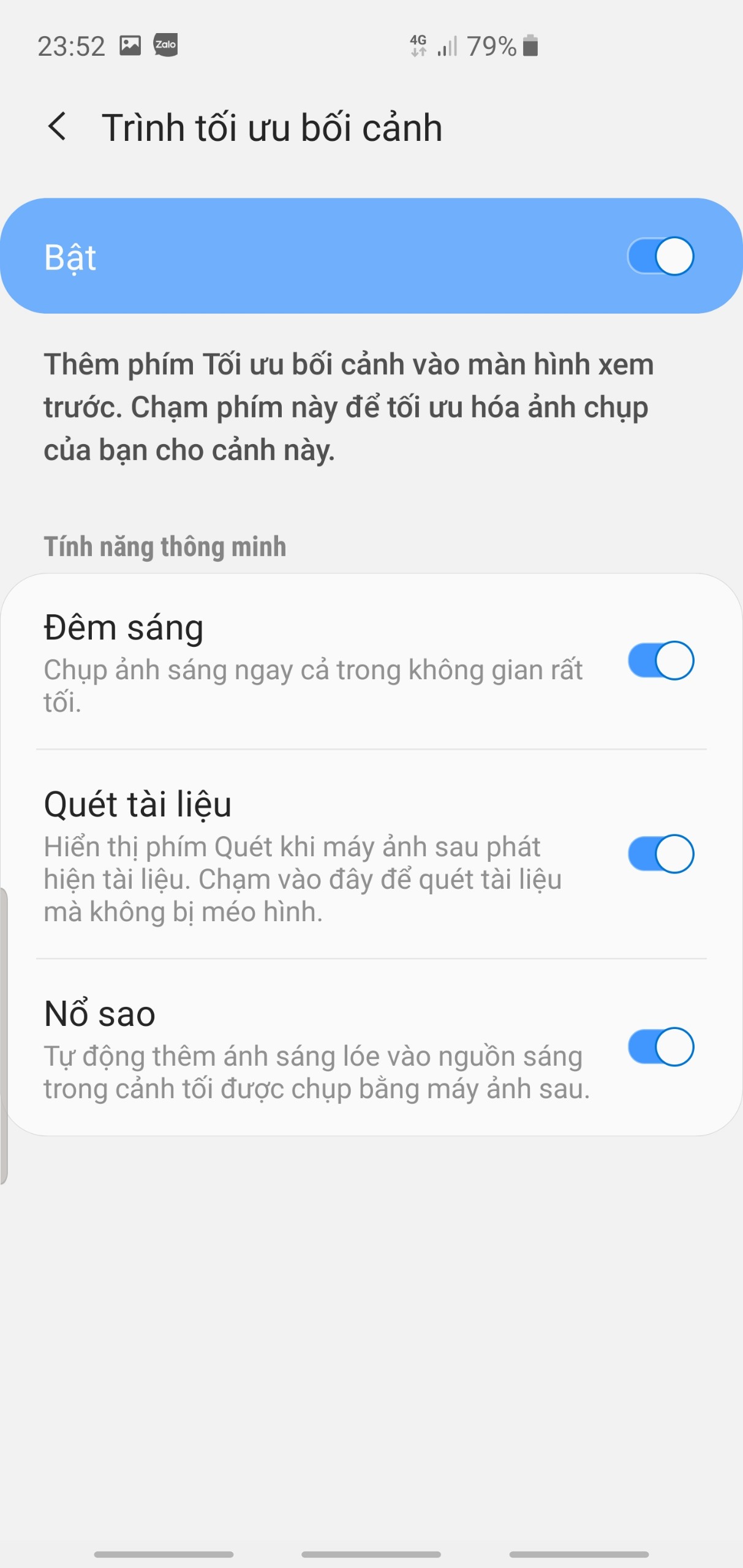Turn off the main Bật switch
The image size is (743, 1568).
pyautogui.click(x=660, y=256)
